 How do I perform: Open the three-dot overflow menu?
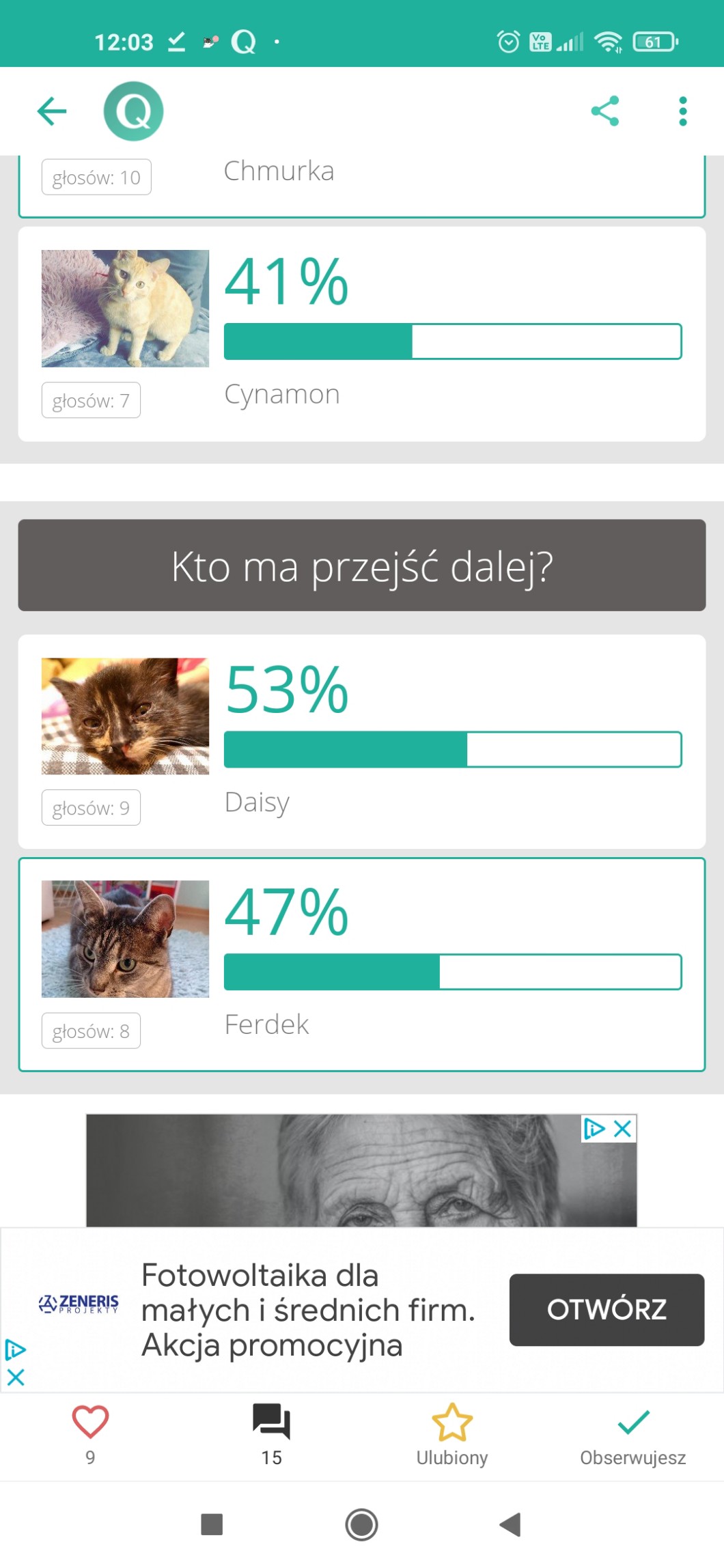(682, 111)
